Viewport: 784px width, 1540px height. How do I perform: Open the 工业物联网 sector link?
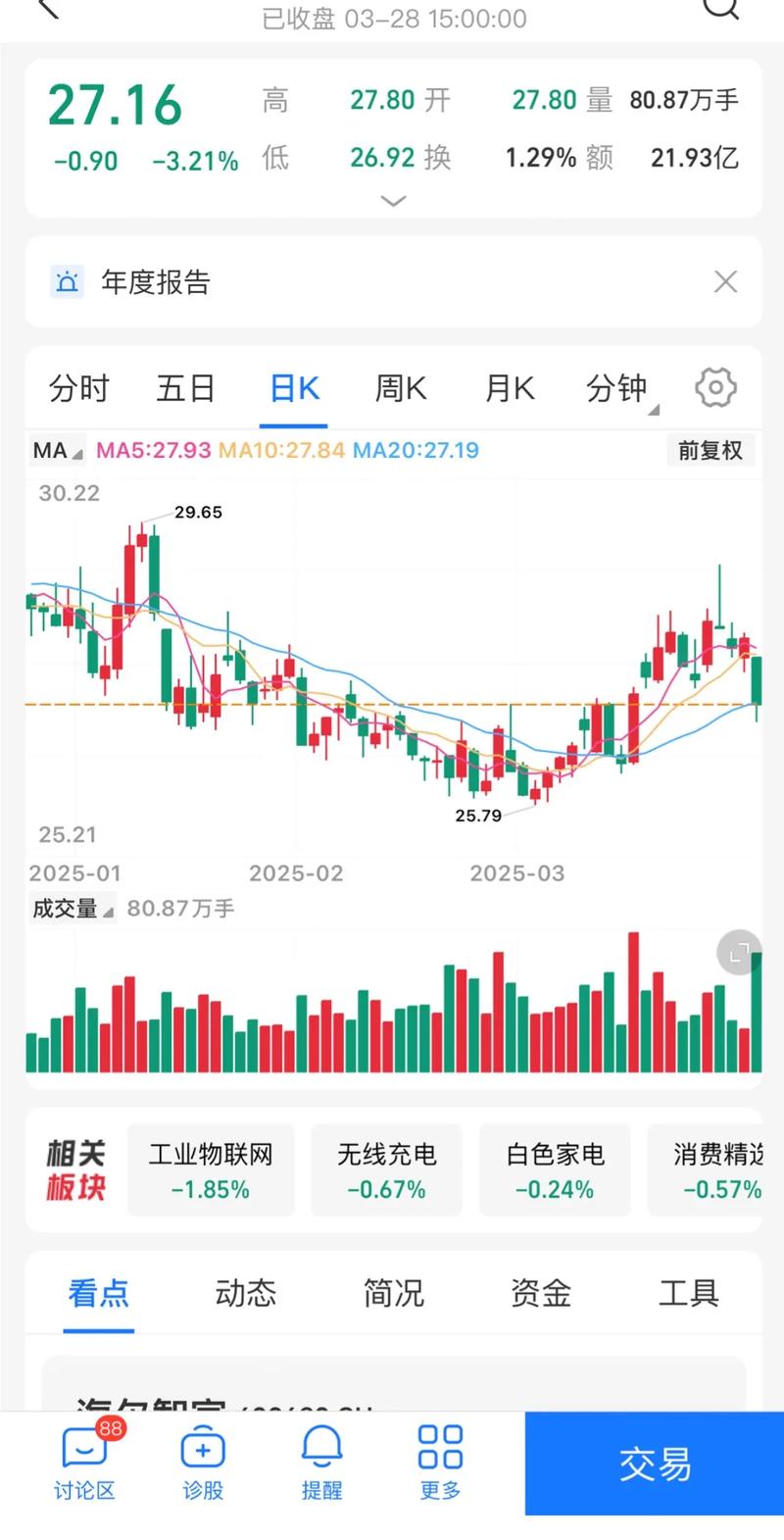[211, 1169]
